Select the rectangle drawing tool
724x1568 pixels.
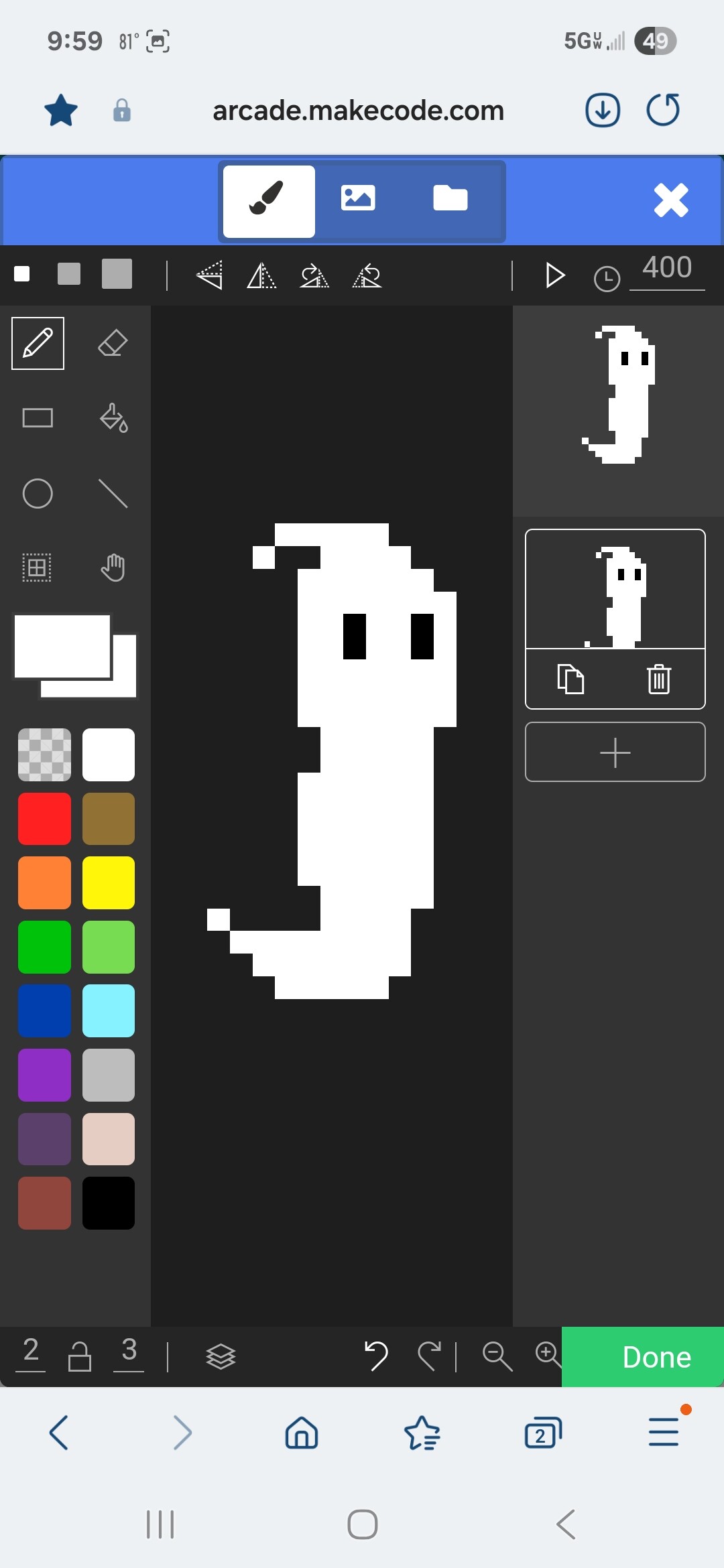pos(38,418)
